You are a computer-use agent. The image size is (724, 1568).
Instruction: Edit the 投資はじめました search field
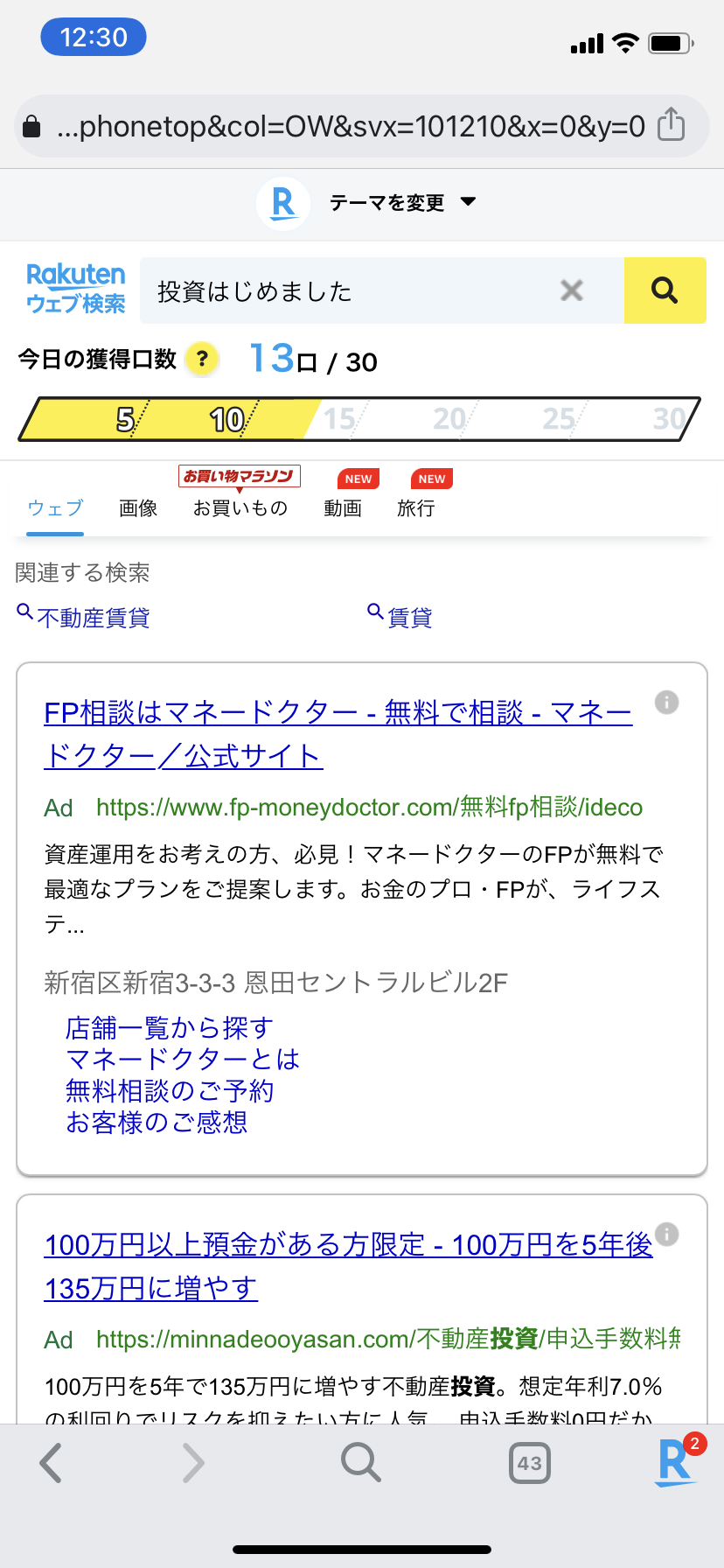(x=350, y=290)
